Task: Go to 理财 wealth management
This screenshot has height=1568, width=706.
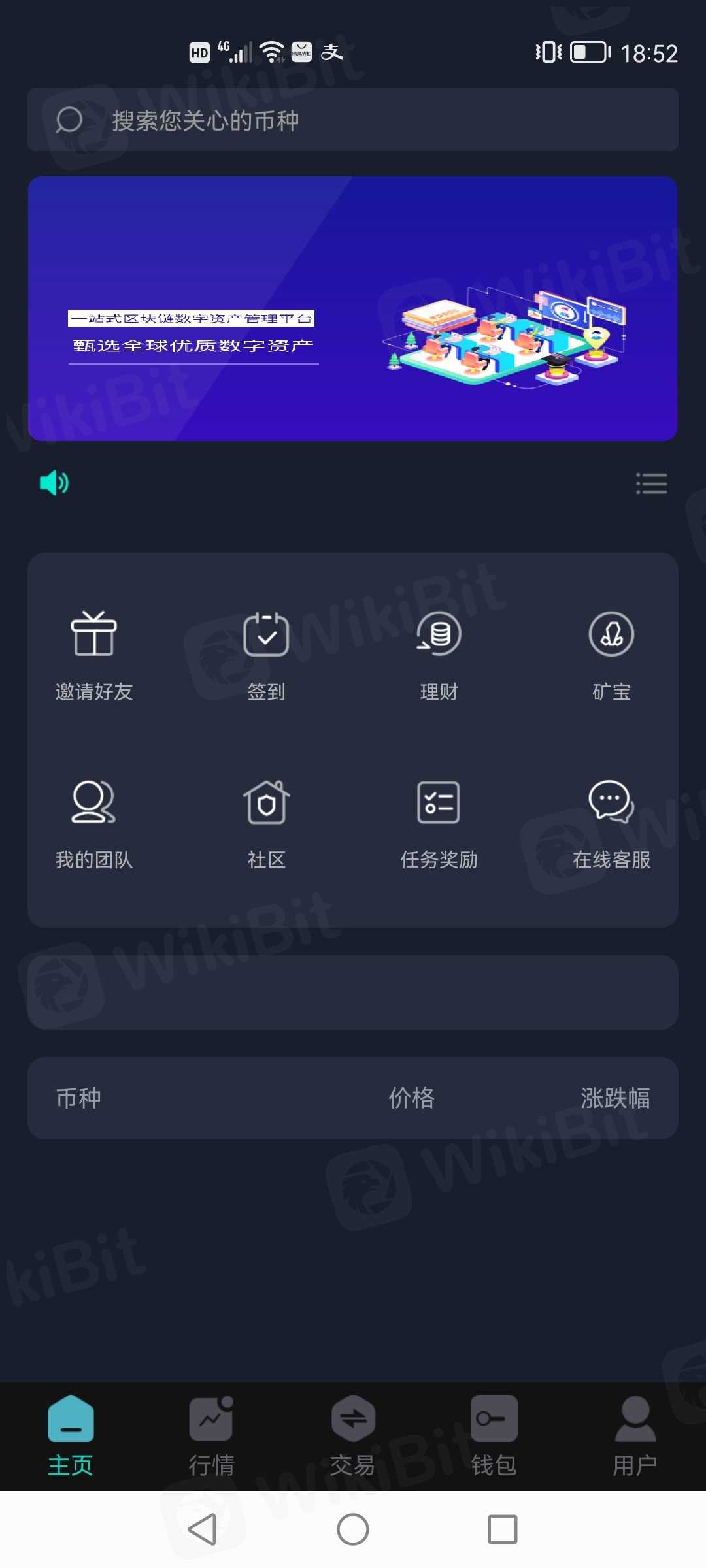Action: tap(439, 653)
